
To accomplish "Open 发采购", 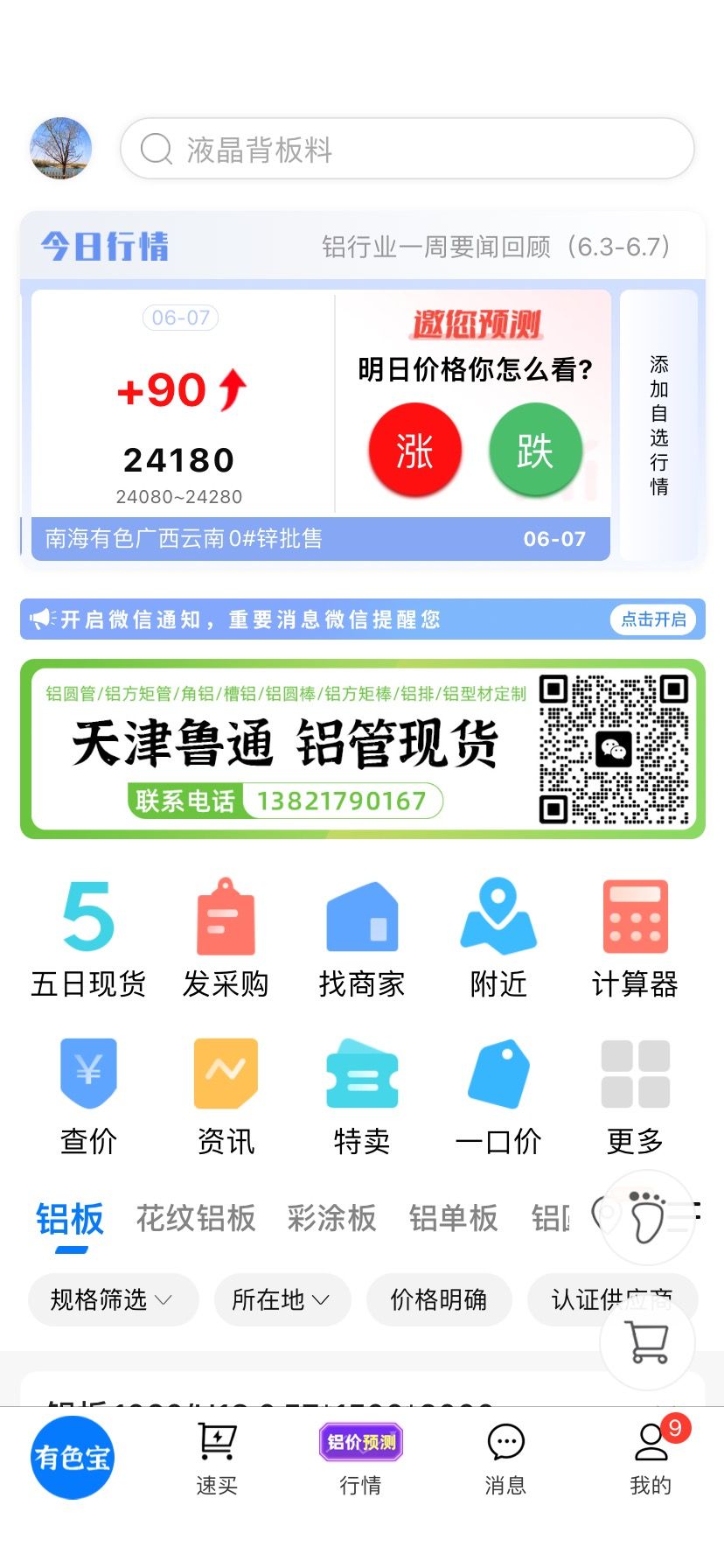I will coord(226,939).
